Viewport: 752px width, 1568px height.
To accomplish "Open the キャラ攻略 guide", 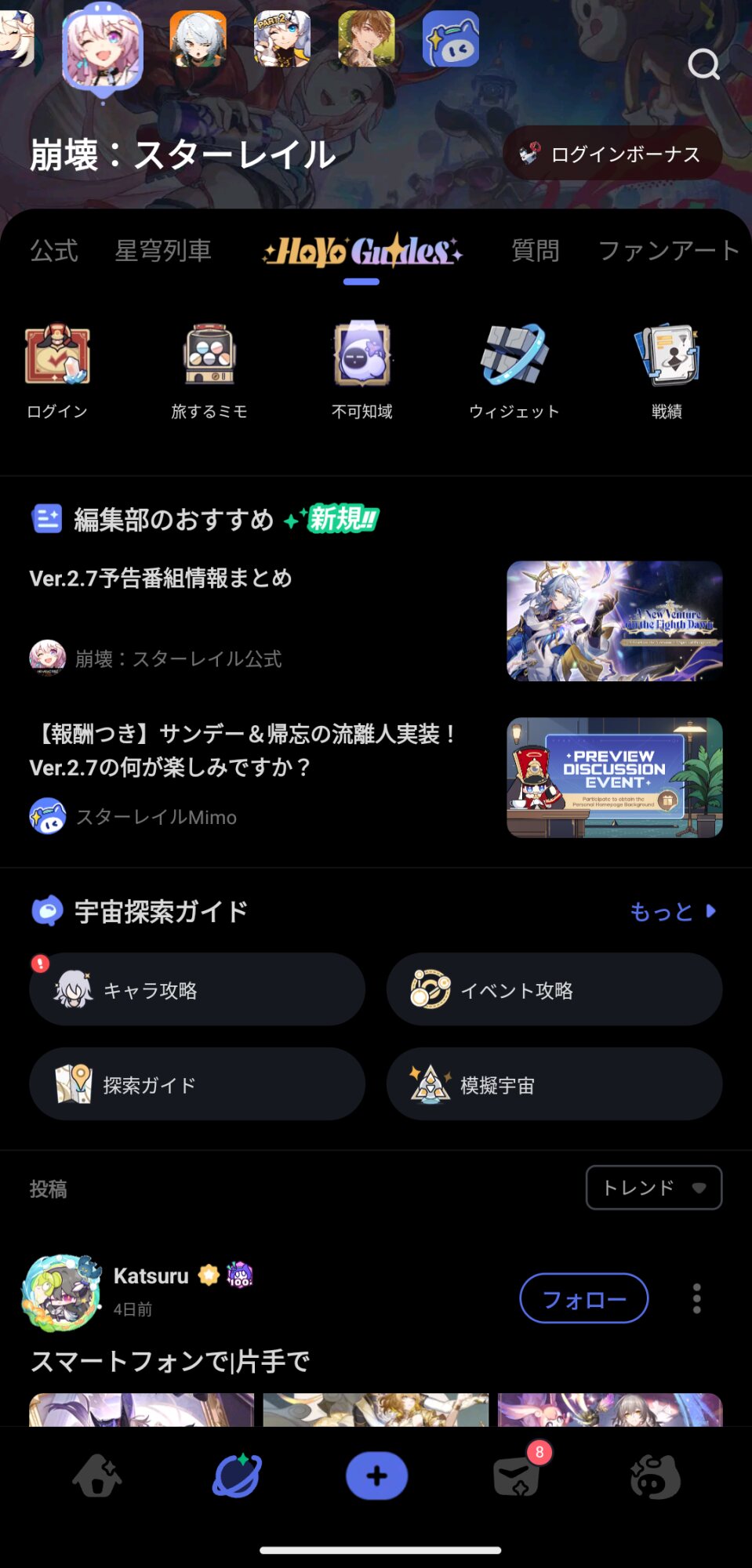I will pos(197,990).
